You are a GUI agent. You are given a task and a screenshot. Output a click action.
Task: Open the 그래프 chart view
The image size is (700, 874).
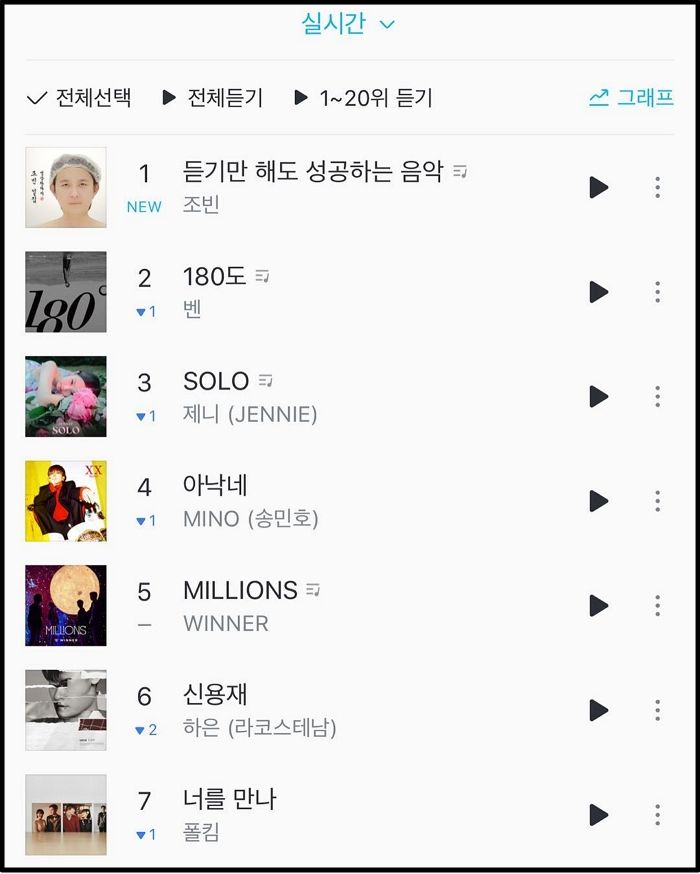(631, 97)
